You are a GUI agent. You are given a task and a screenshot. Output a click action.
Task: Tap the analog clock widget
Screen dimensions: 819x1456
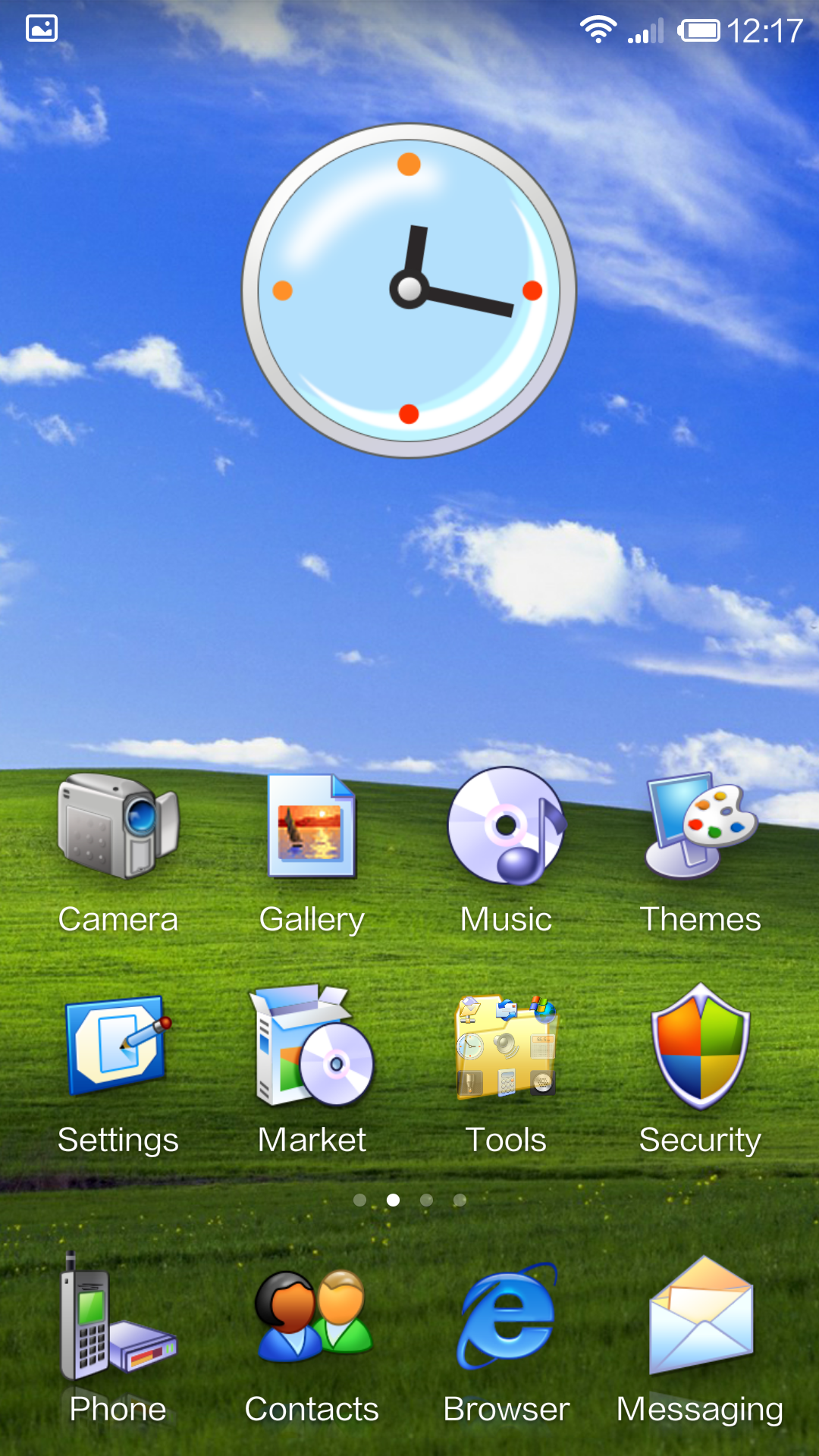click(x=409, y=290)
